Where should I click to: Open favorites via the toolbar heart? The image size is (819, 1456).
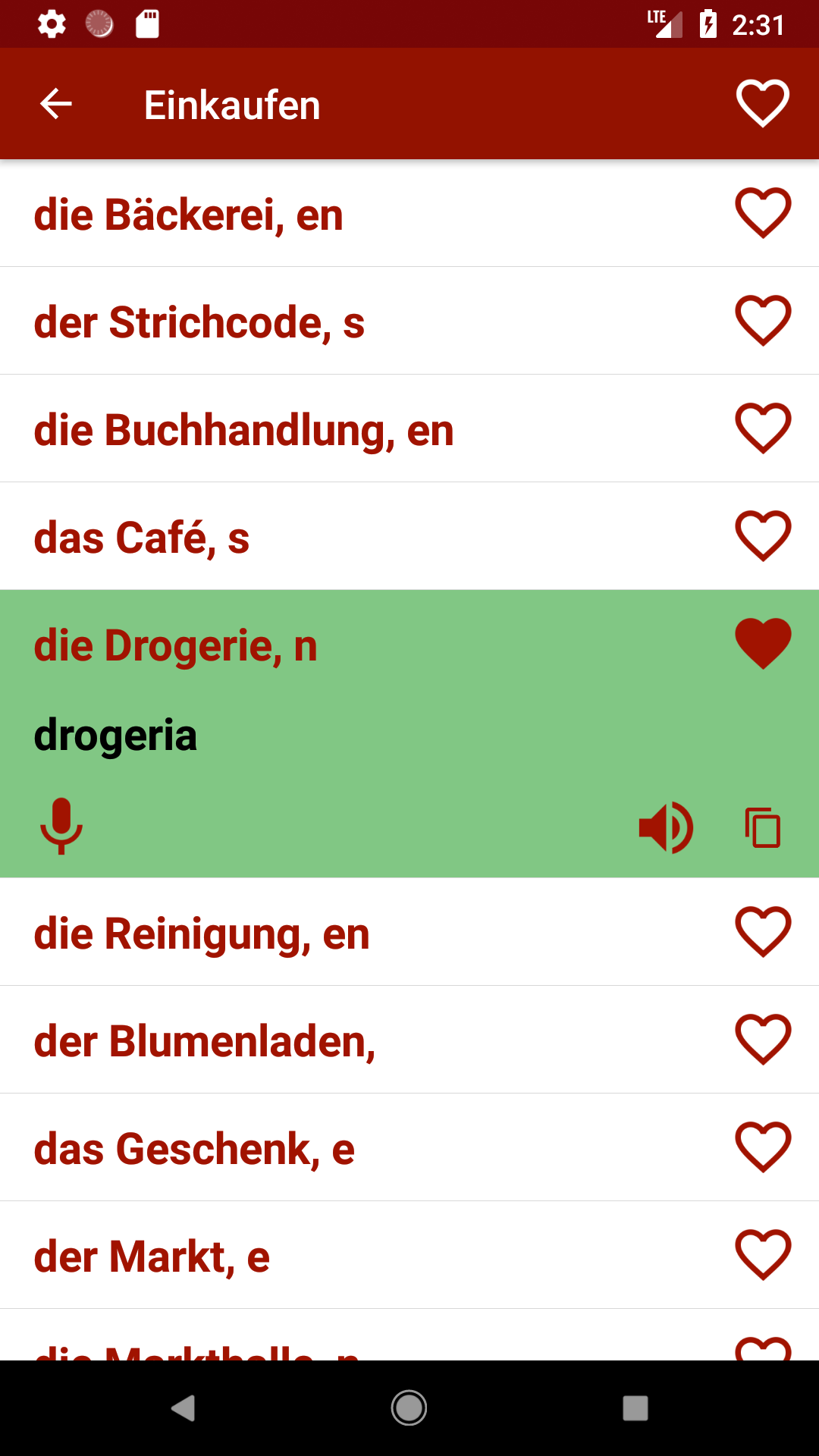click(763, 104)
